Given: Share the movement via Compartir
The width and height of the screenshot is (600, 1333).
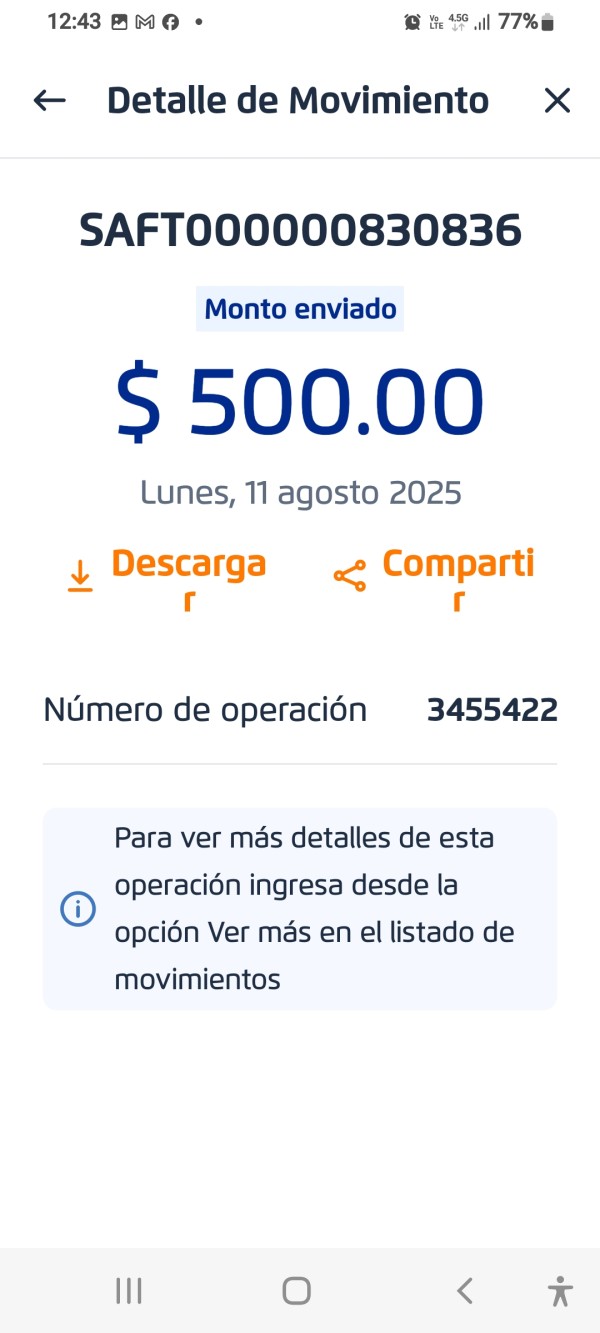Looking at the screenshot, I should coord(434,577).
